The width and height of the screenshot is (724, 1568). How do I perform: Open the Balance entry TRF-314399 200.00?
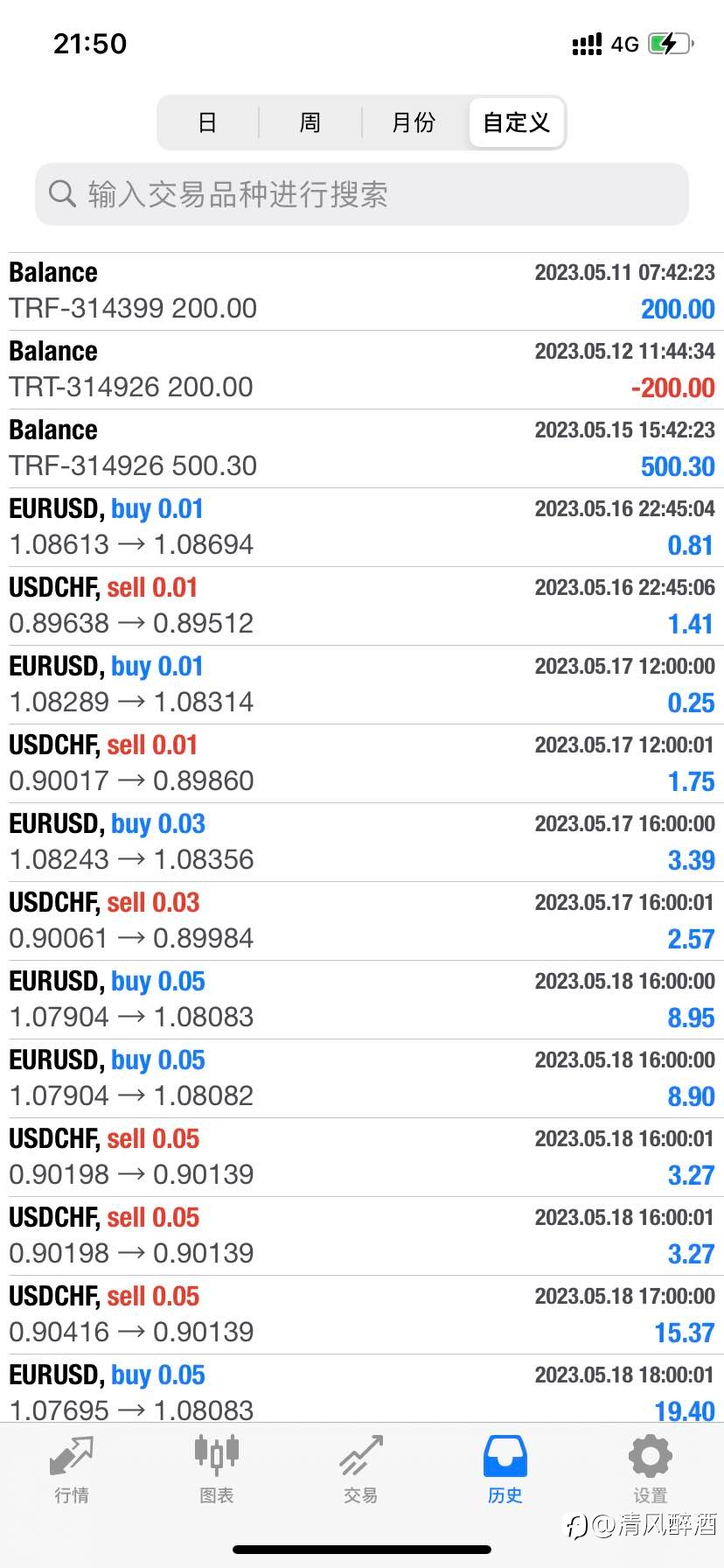pyautogui.click(x=362, y=291)
